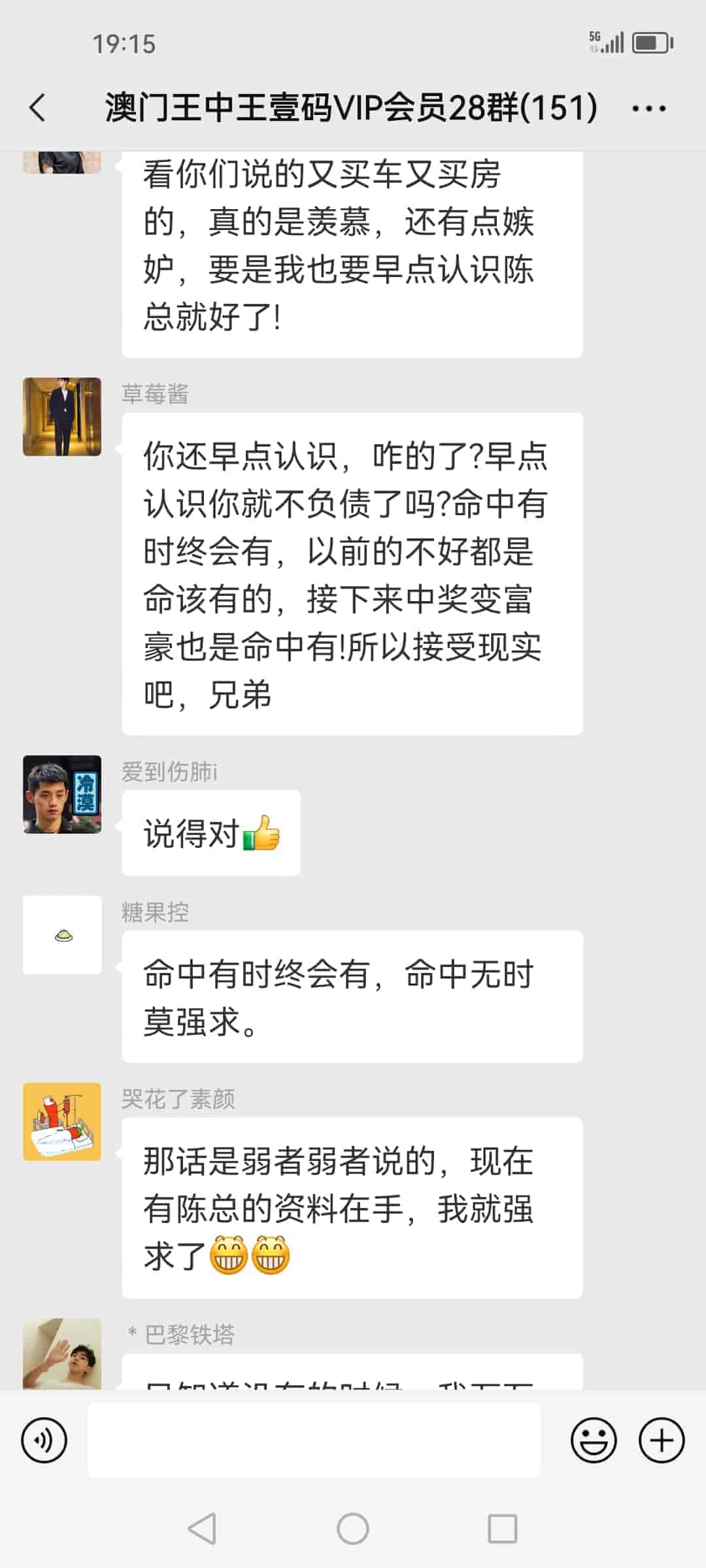The height and width of the screenshot is (1568, 706).
Task: Switch to voice message input
Action: [44, 1440]
